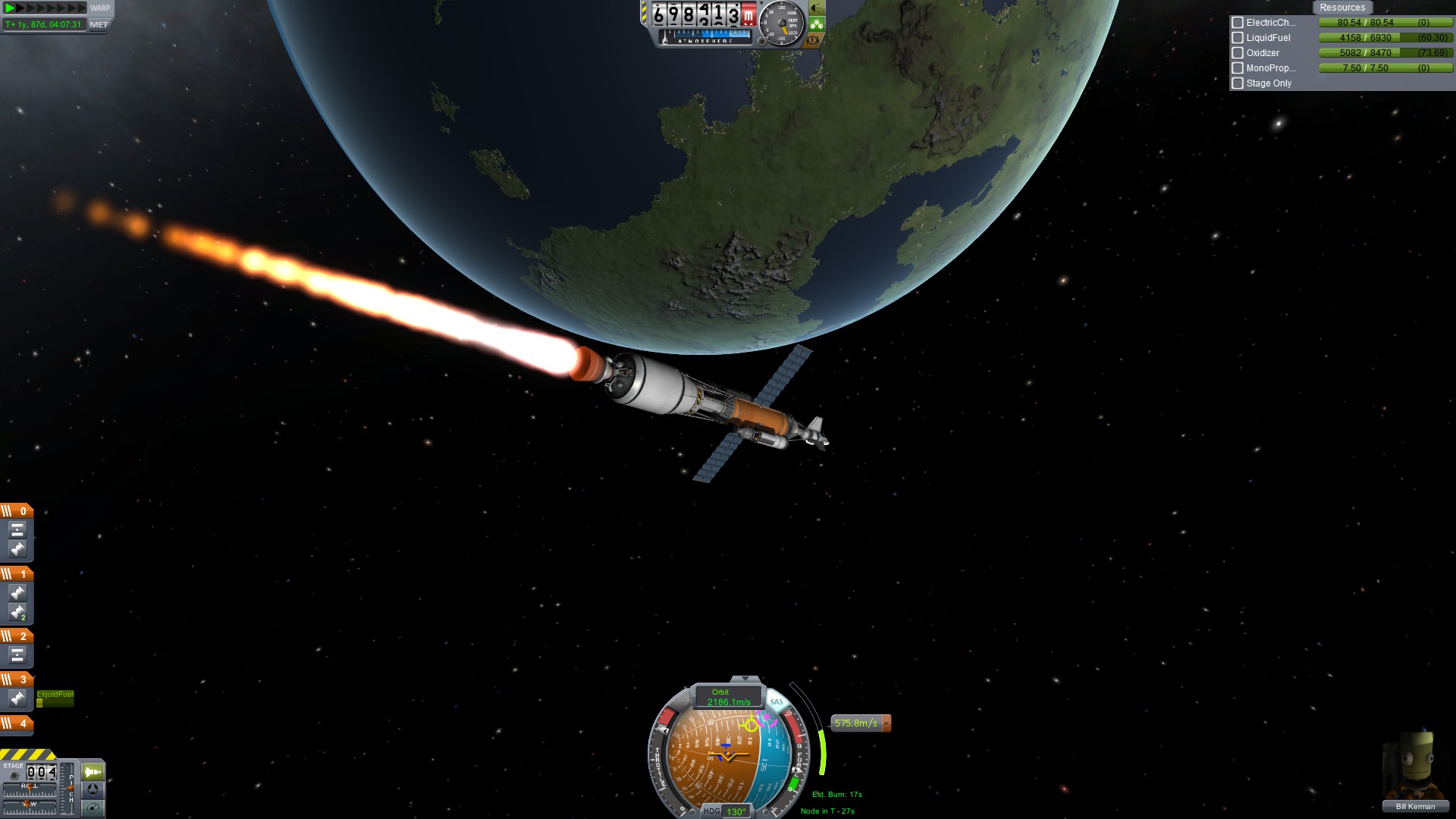
Task: Increase time warp with the arrows
Action: (x=45, y=8)
